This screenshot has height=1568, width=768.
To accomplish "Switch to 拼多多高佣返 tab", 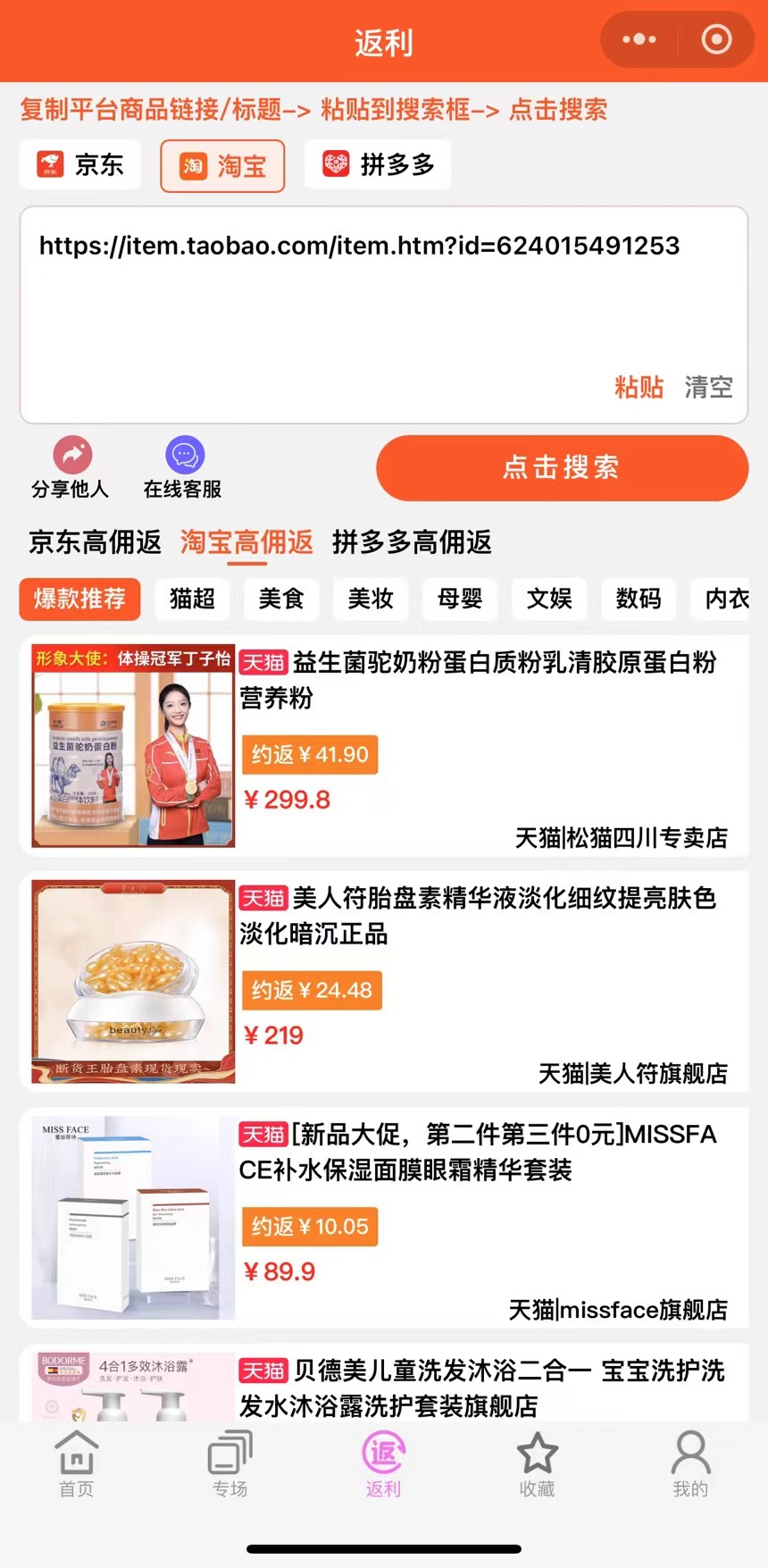I will click(x=412, y=542).
